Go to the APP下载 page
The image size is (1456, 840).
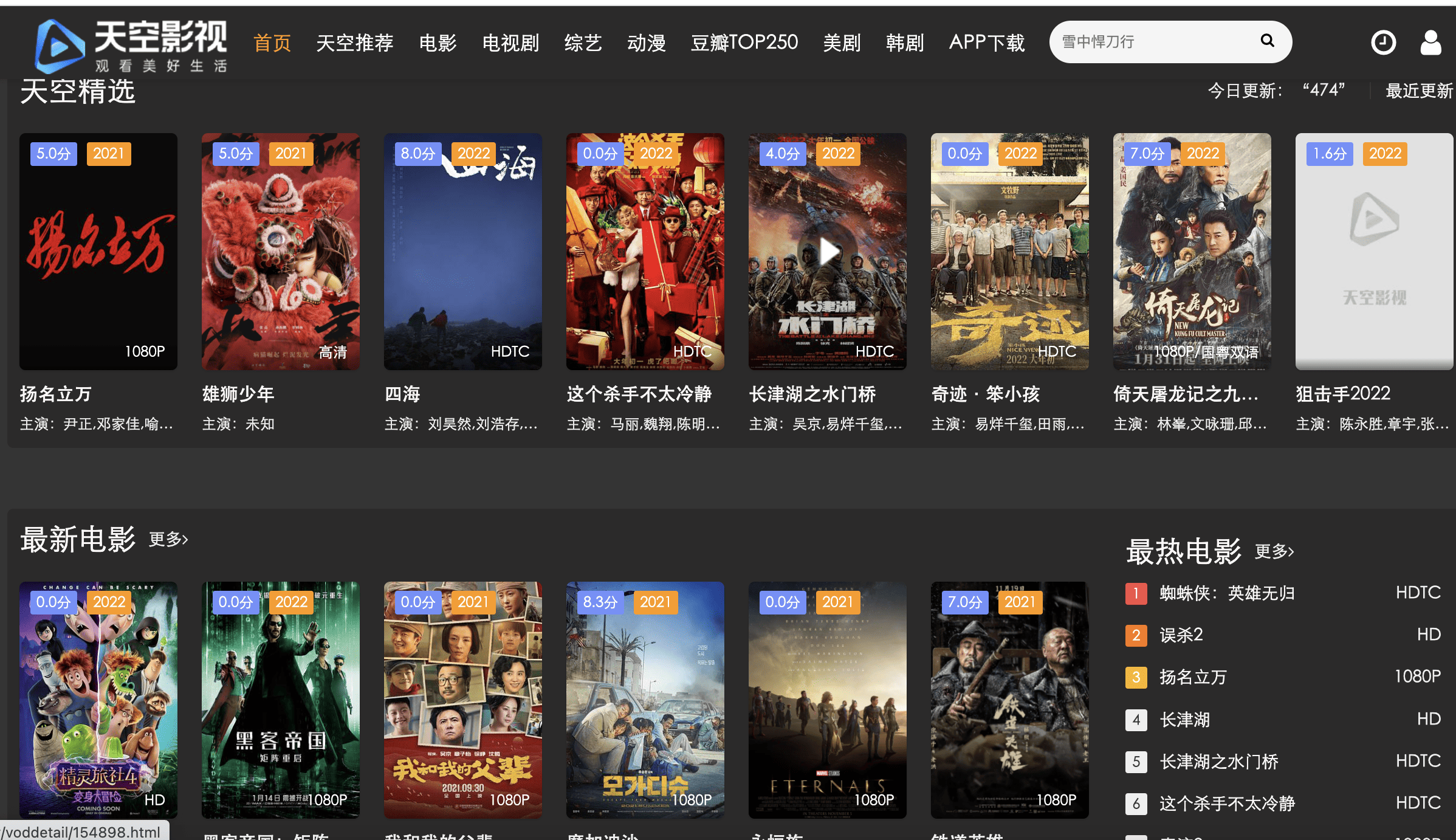pos(987,43)
